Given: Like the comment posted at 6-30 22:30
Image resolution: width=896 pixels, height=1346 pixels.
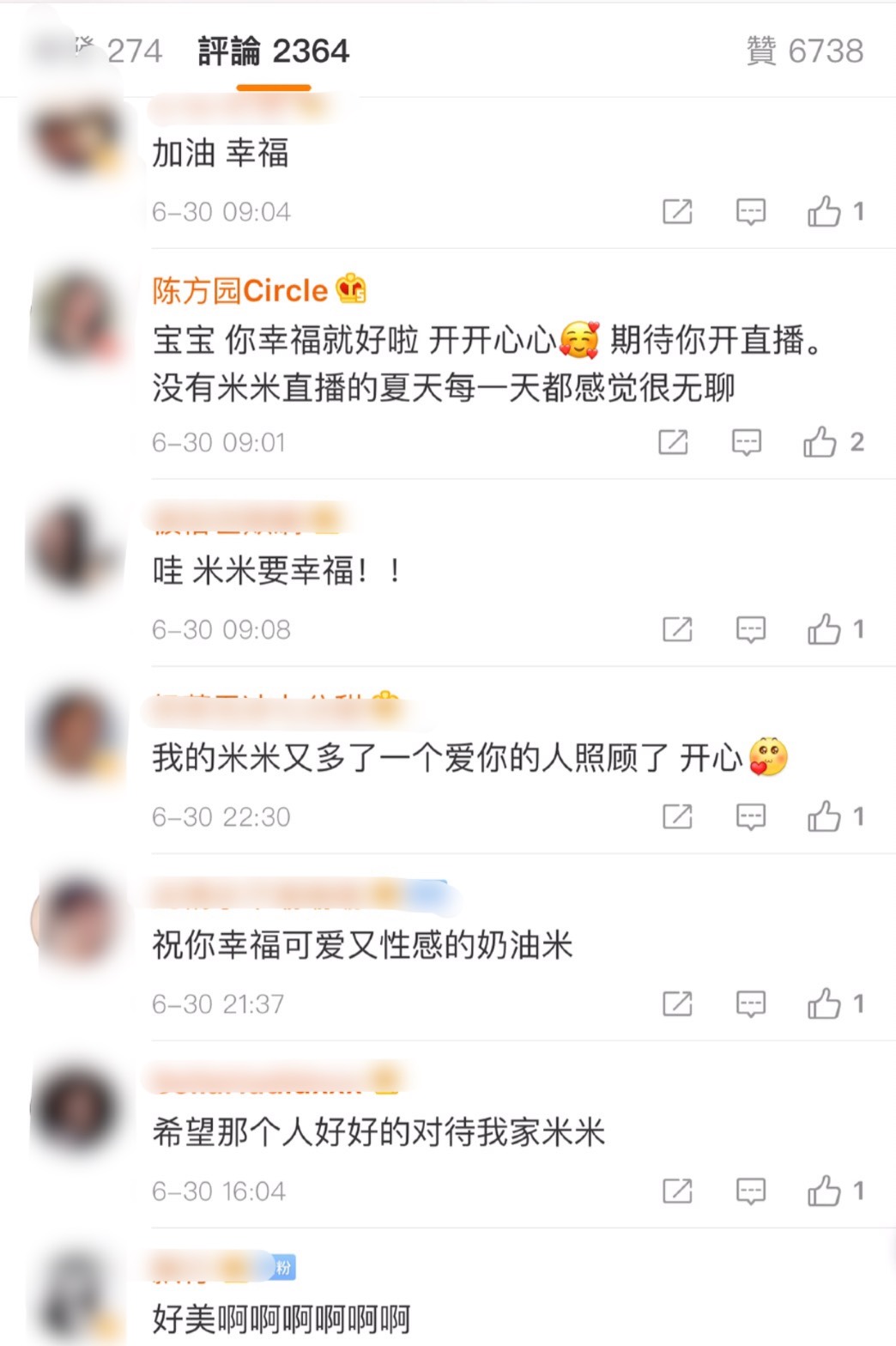Looking at the screenshot, I should pos(824,816).
